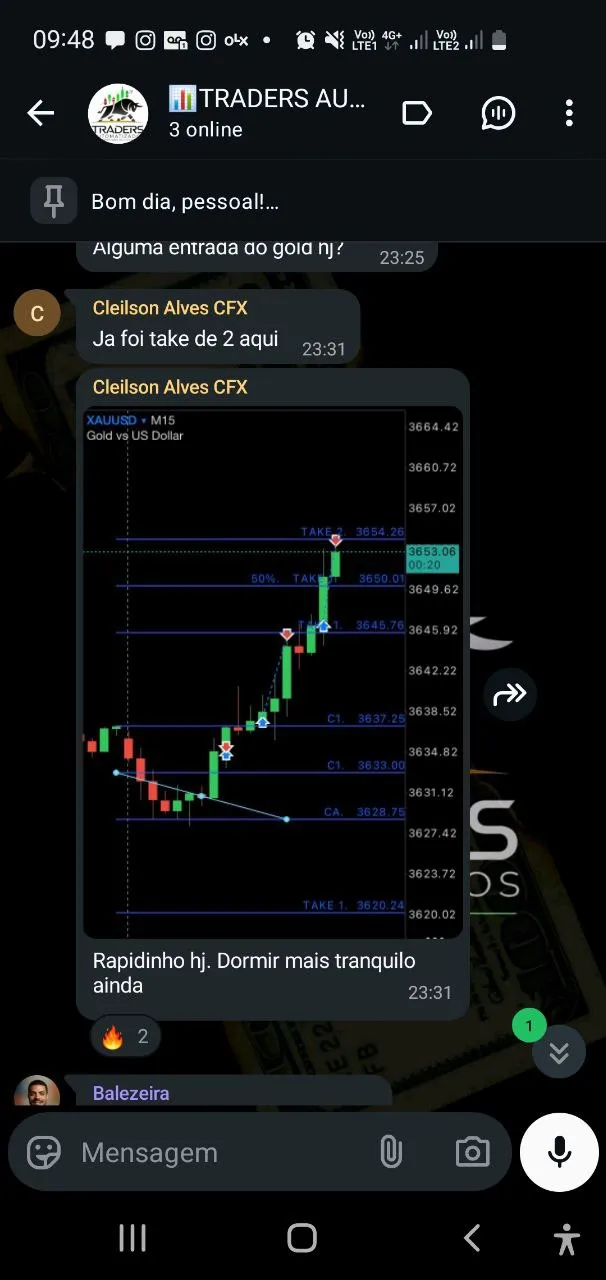Add a fire reaction to the chart message
Screen dimensions: 606x1280
tap(125, 1037)
